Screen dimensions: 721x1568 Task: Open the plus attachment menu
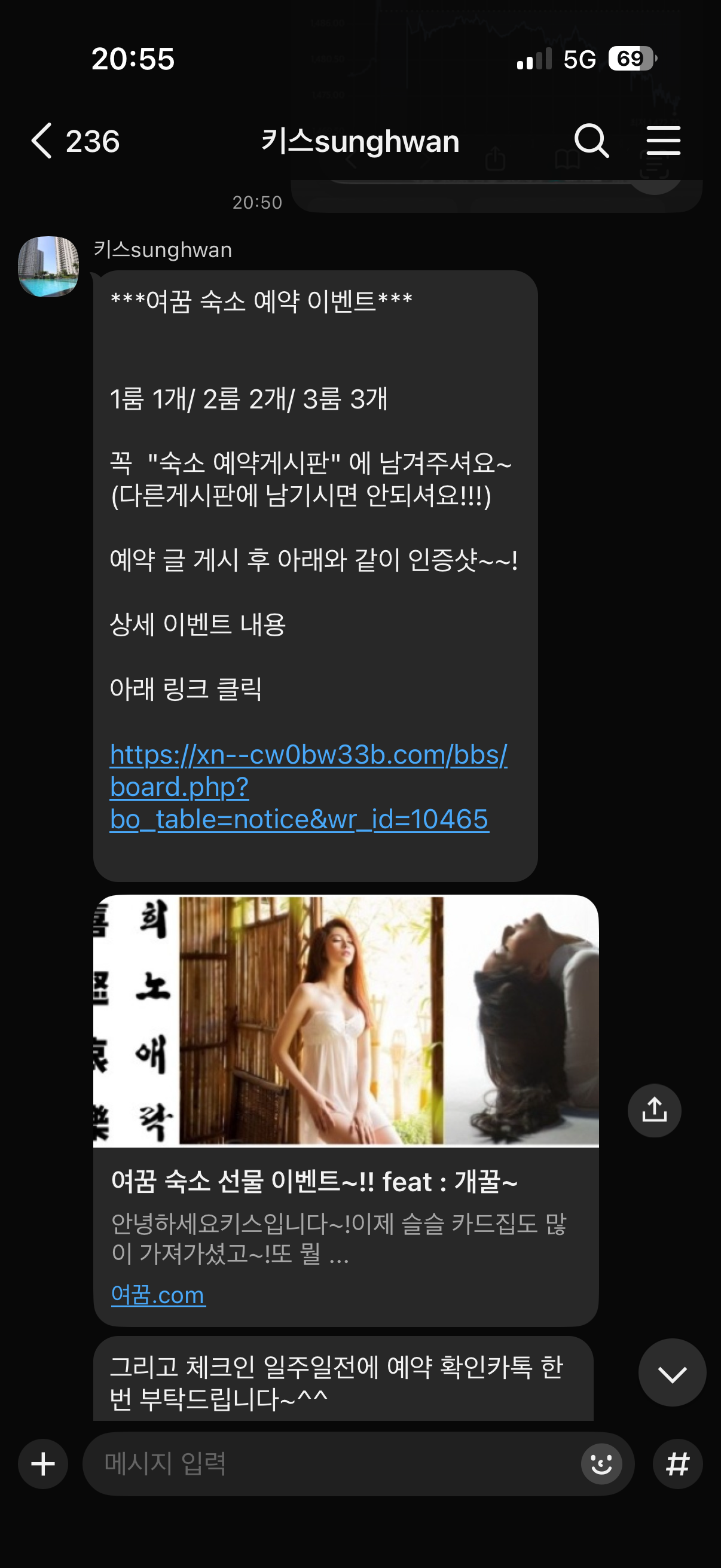coord(42,1464)
